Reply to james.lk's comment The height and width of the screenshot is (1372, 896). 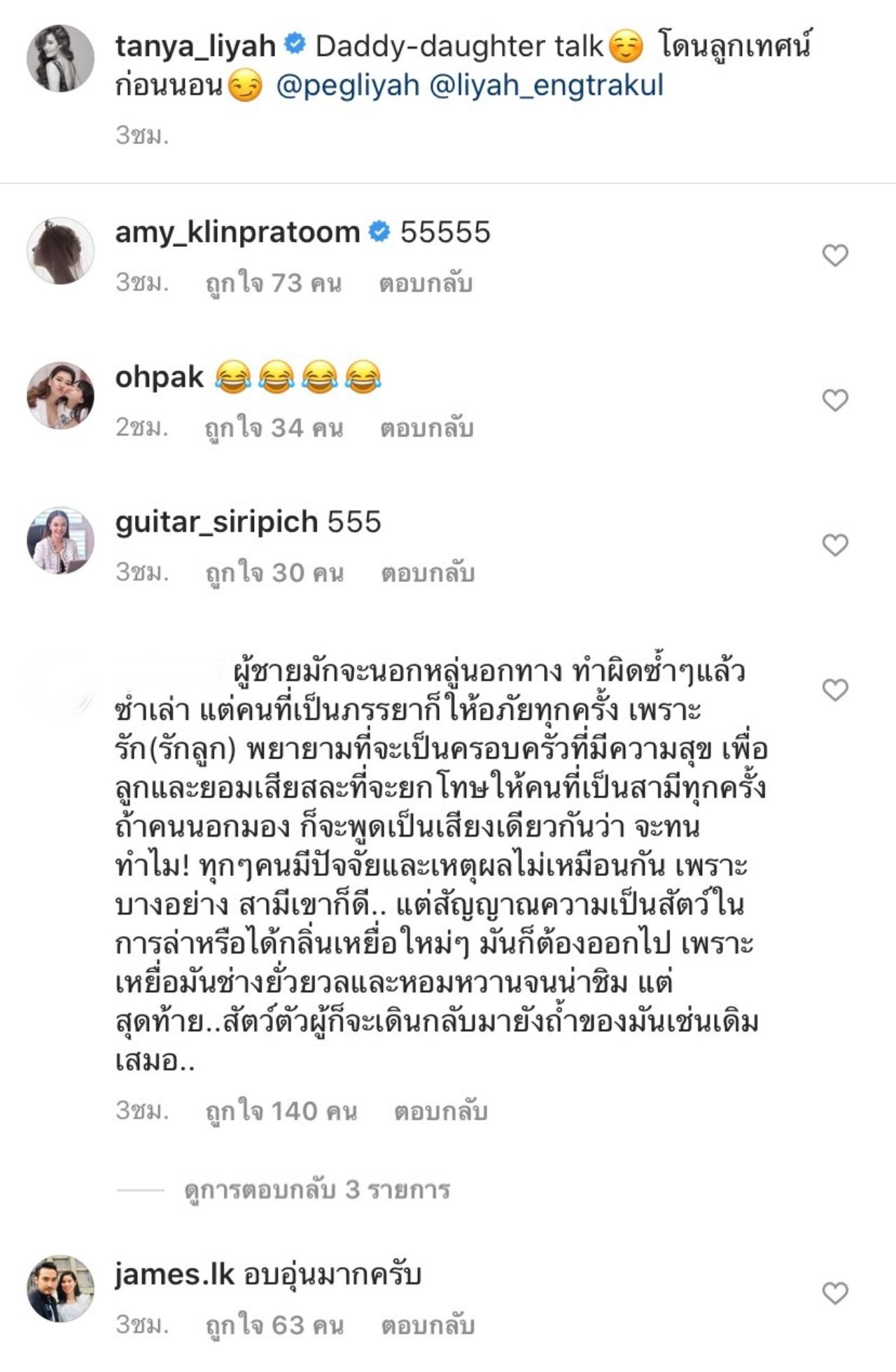click(428, 1326)
